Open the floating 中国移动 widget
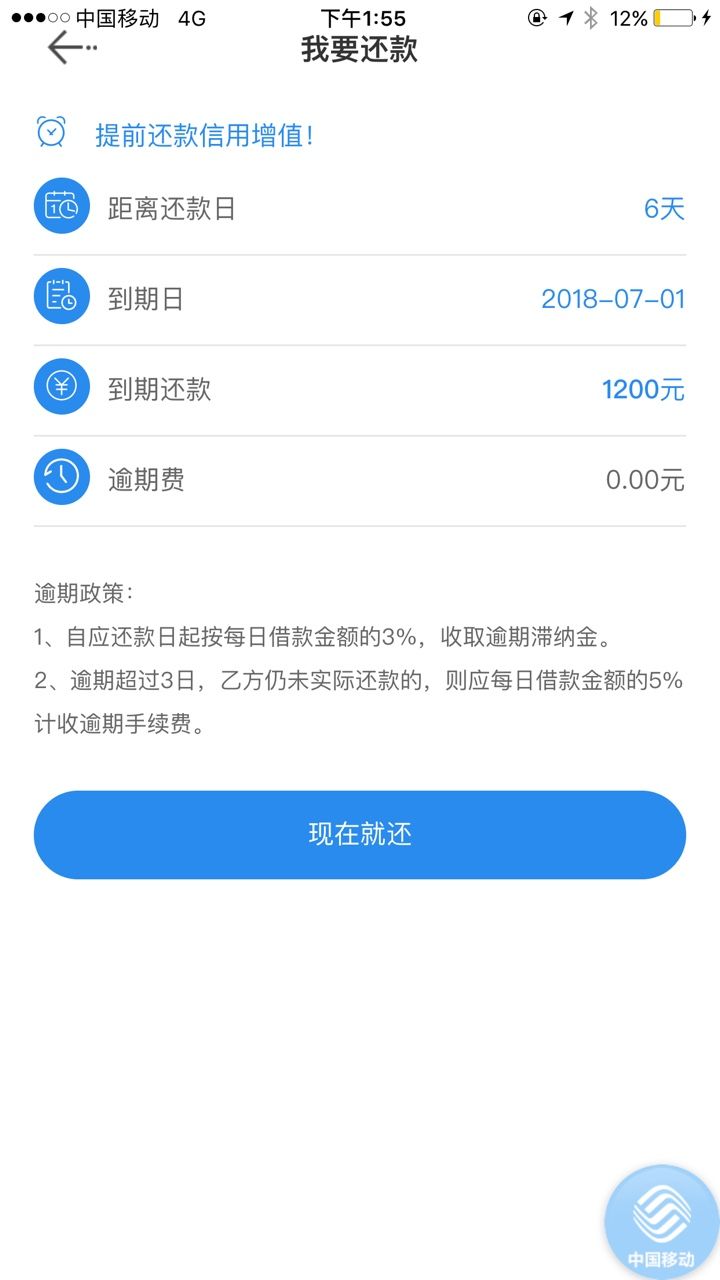720x1280 pixels. (661, 1222)
